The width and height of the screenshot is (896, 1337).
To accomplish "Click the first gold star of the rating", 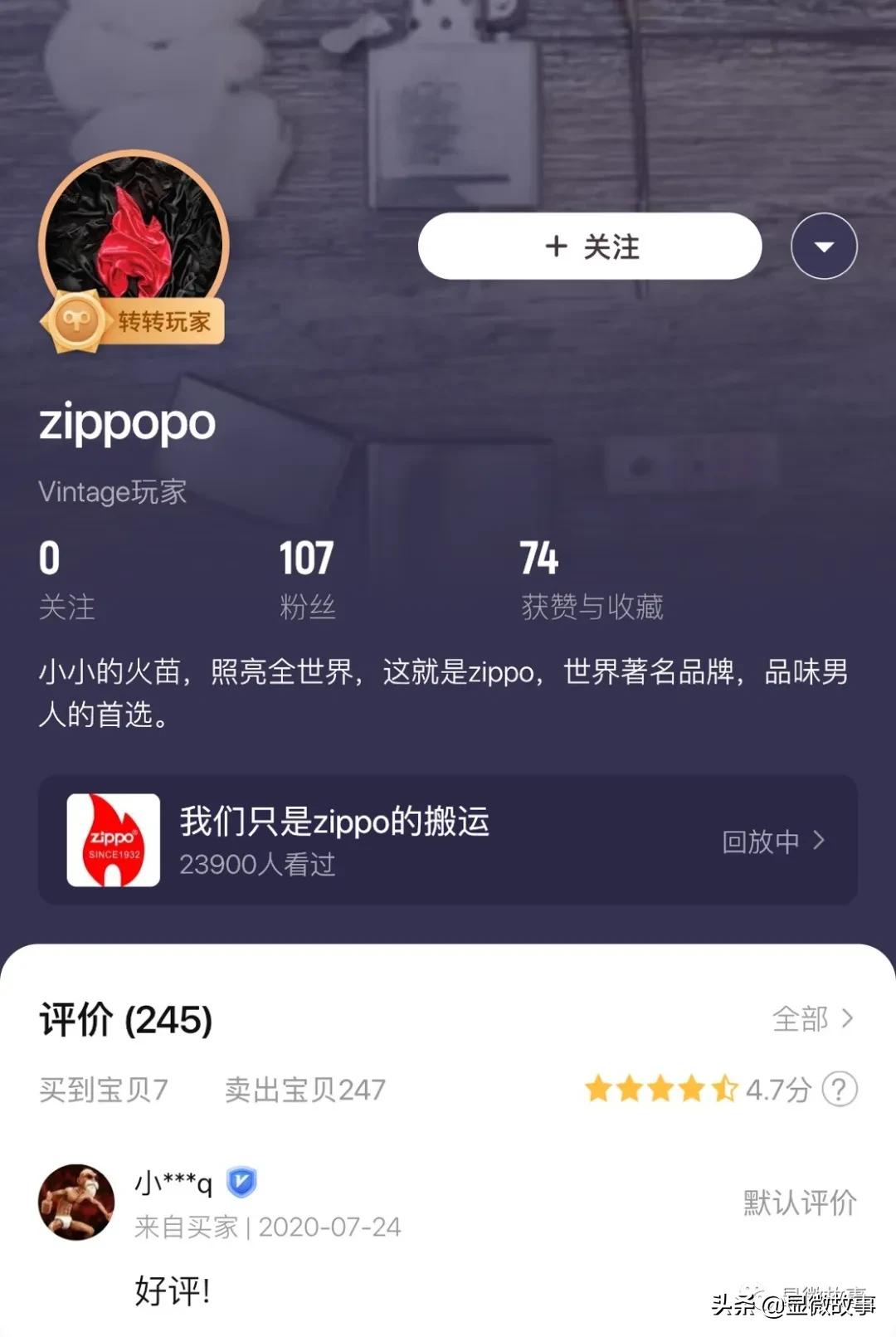I will 600,1089.
